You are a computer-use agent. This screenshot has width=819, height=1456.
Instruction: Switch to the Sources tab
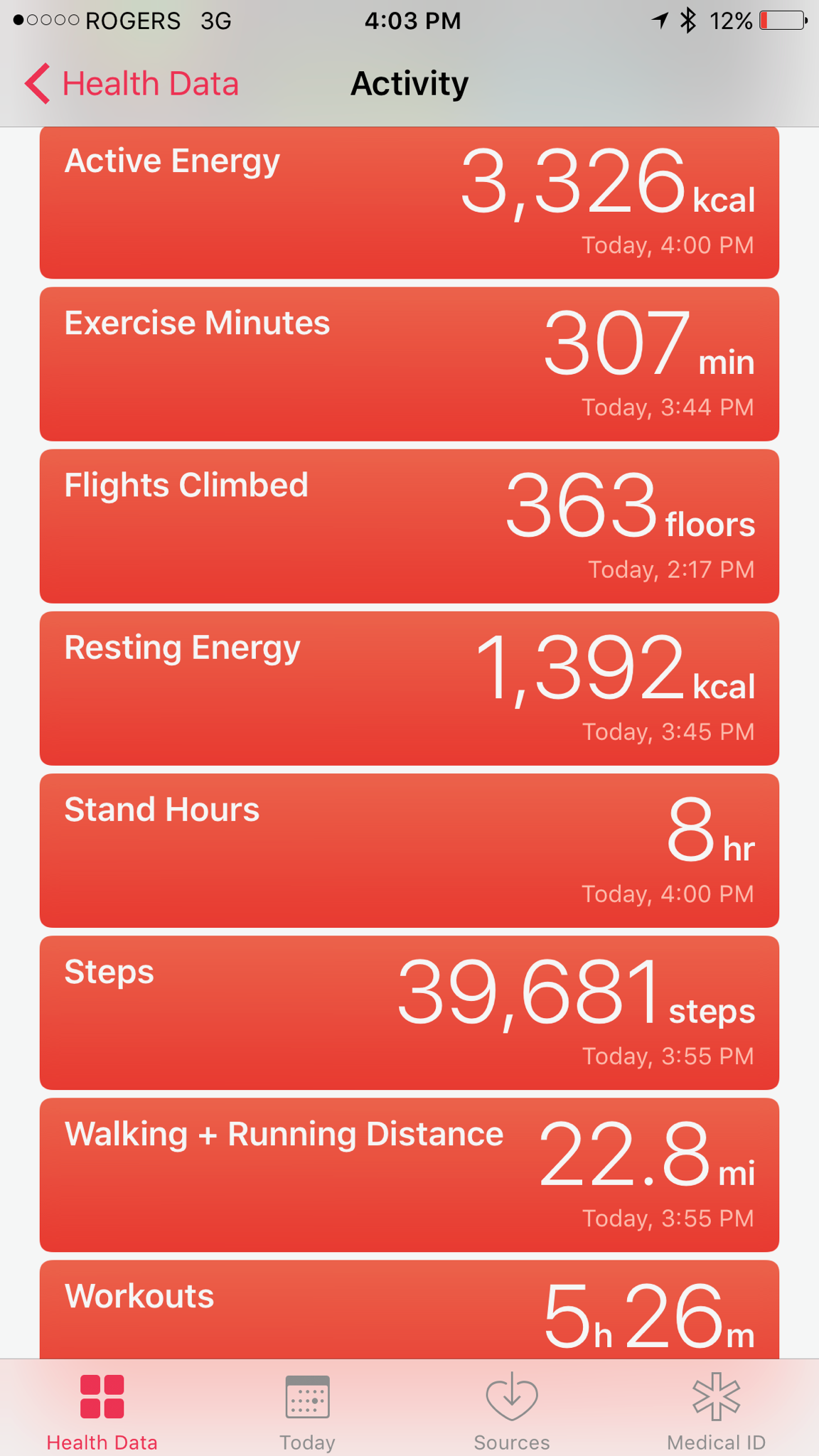tap(512, 1410)
